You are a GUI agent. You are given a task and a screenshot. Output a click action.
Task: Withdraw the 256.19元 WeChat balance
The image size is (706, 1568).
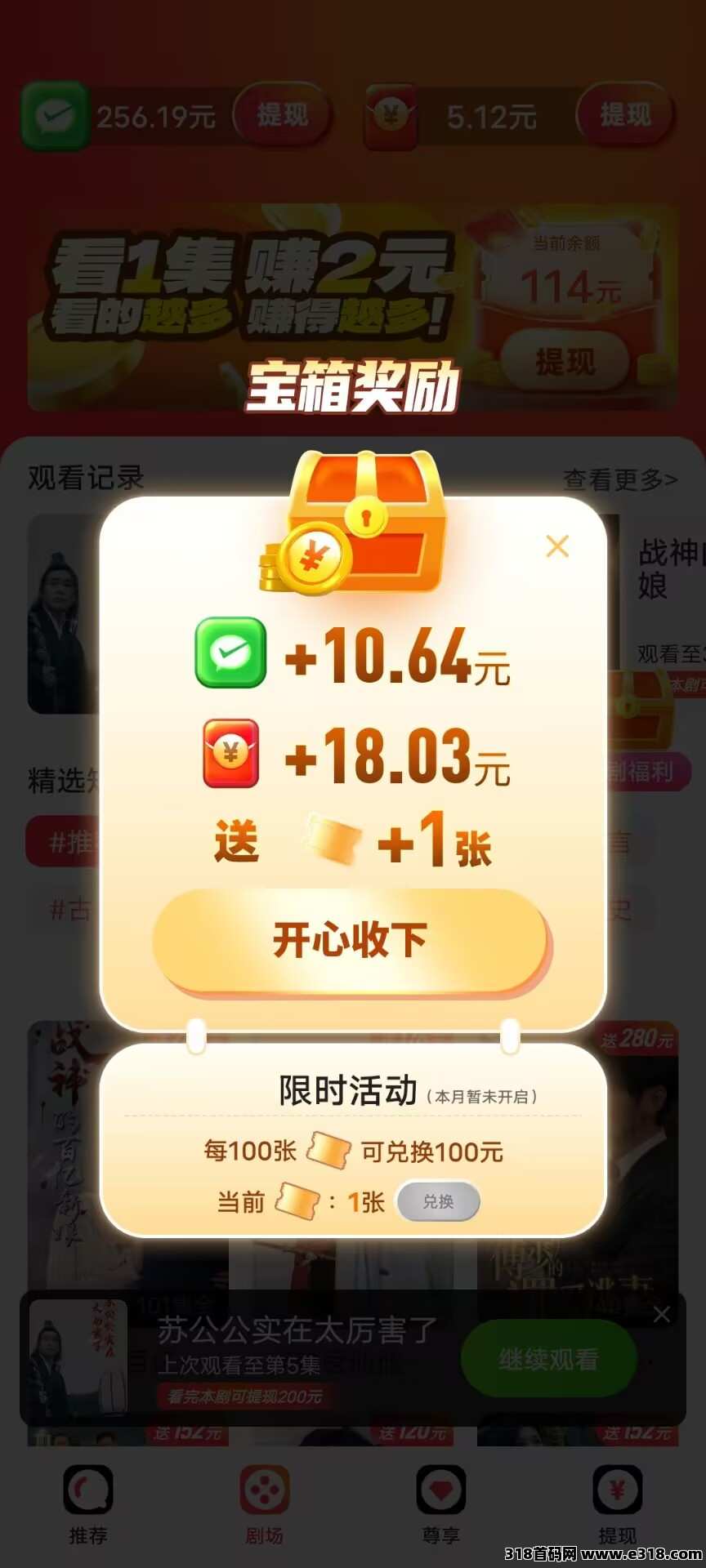click(283, 115)
